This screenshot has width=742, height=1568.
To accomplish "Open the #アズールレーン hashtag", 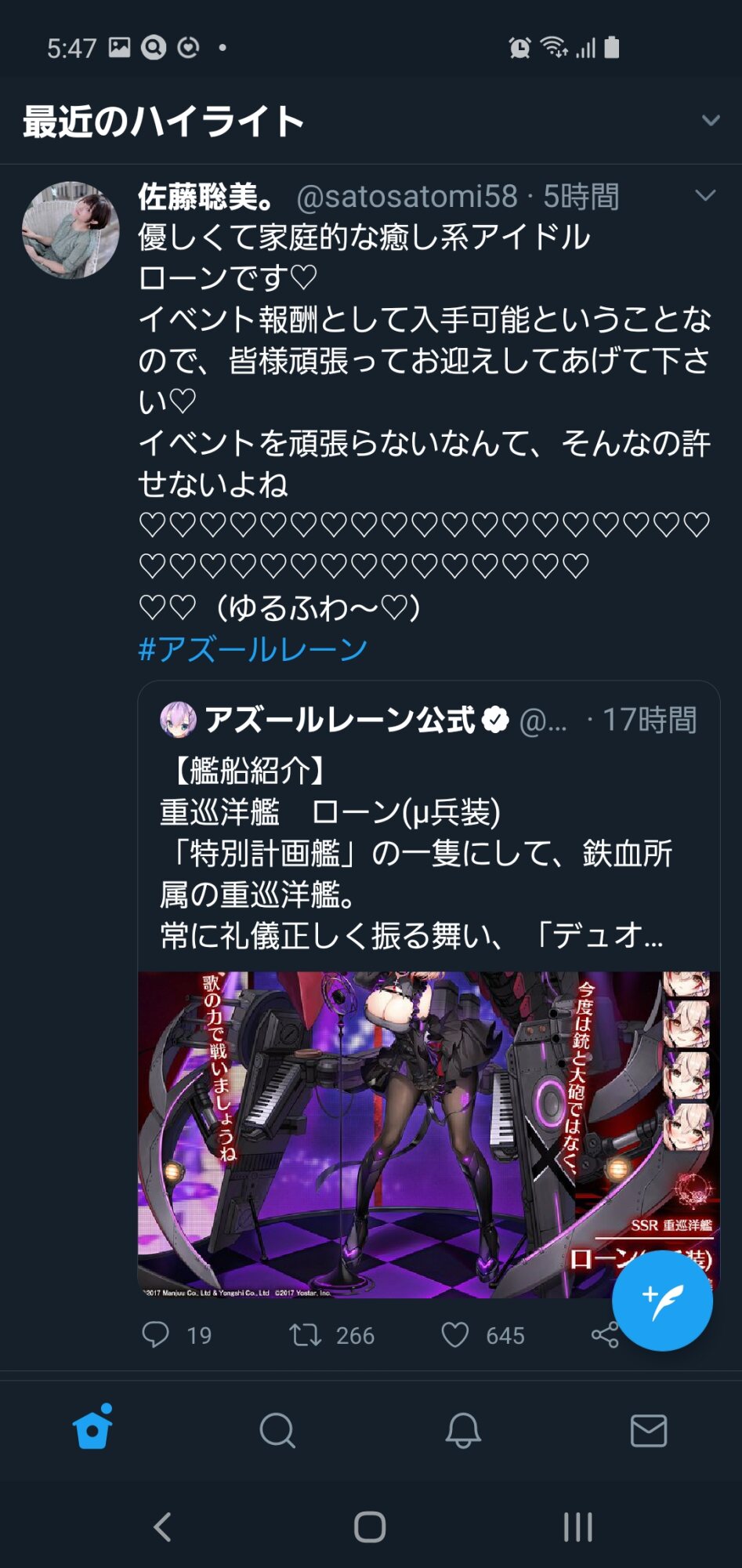I will pyautogui.click(x=252, y=649).
